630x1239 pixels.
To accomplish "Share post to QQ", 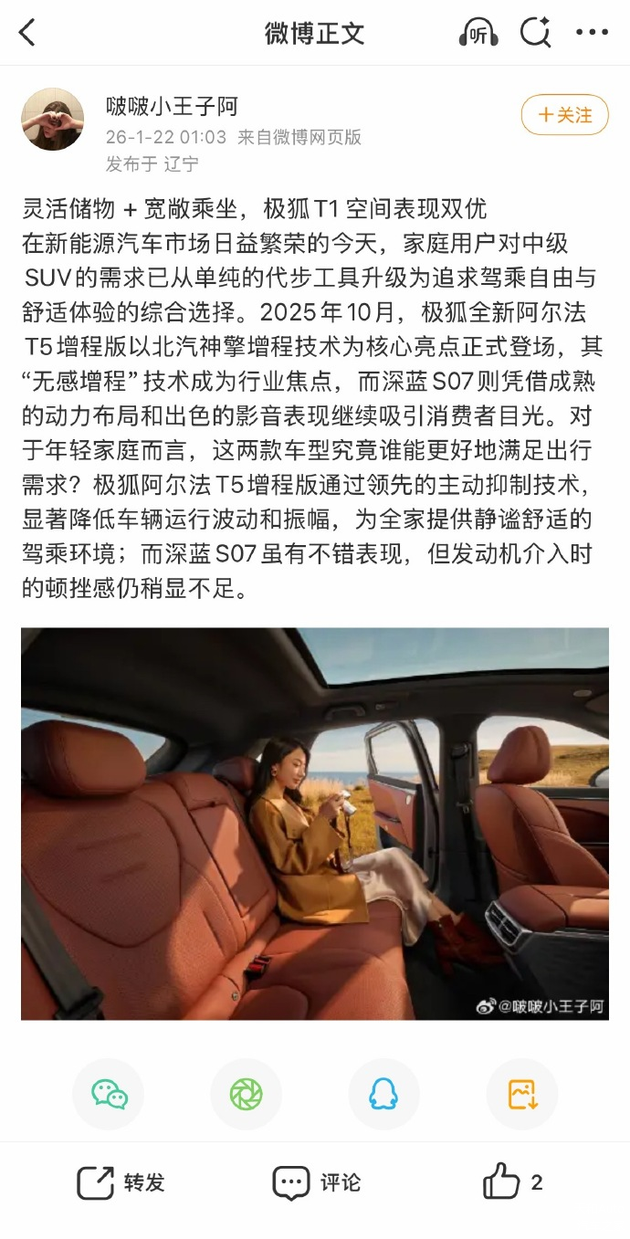I will pos(383,1094).
